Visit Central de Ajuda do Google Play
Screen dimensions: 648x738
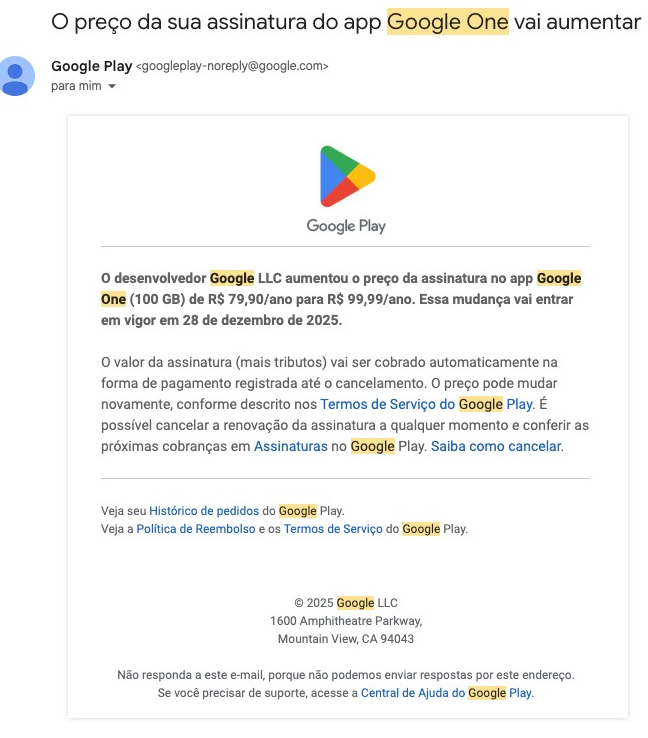coord(446,692)
